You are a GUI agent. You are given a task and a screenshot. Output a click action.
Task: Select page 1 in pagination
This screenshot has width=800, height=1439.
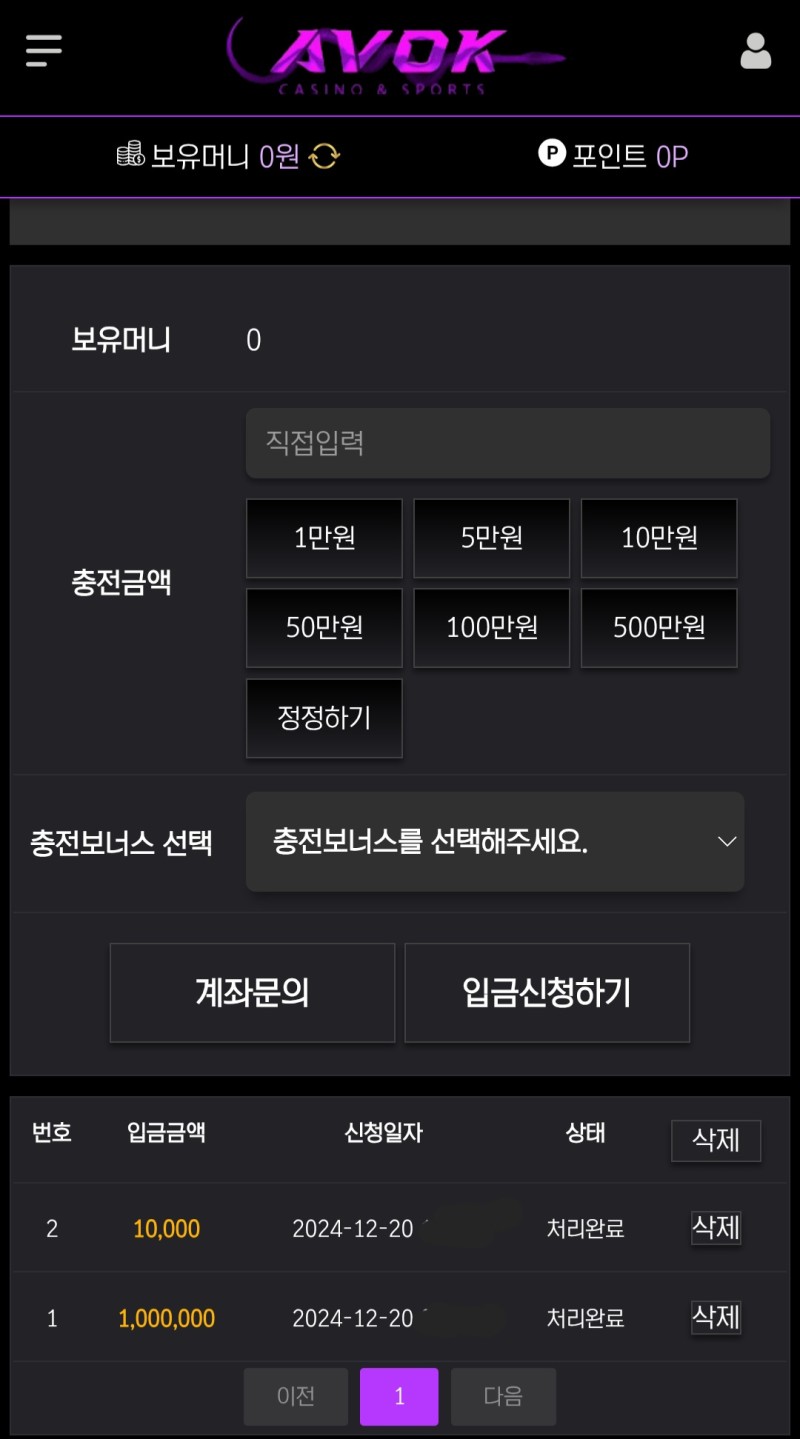click(399, 1396)
